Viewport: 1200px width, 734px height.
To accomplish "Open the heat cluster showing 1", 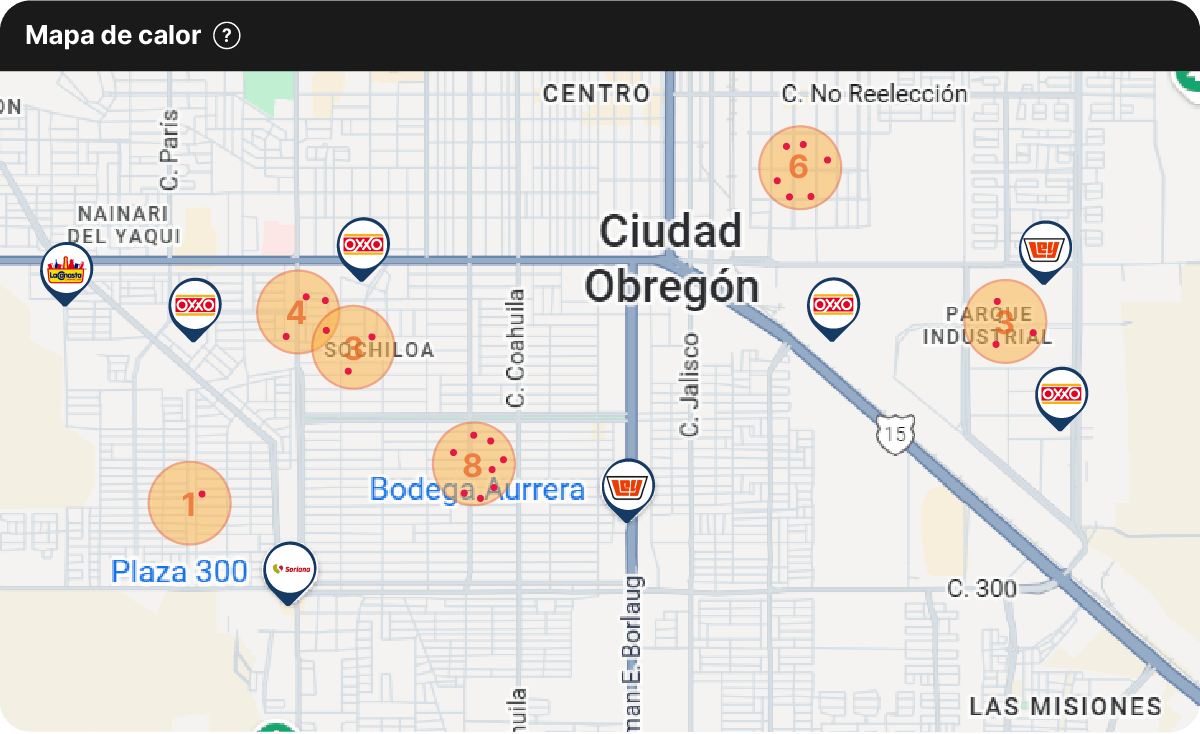I will (189, 503).
